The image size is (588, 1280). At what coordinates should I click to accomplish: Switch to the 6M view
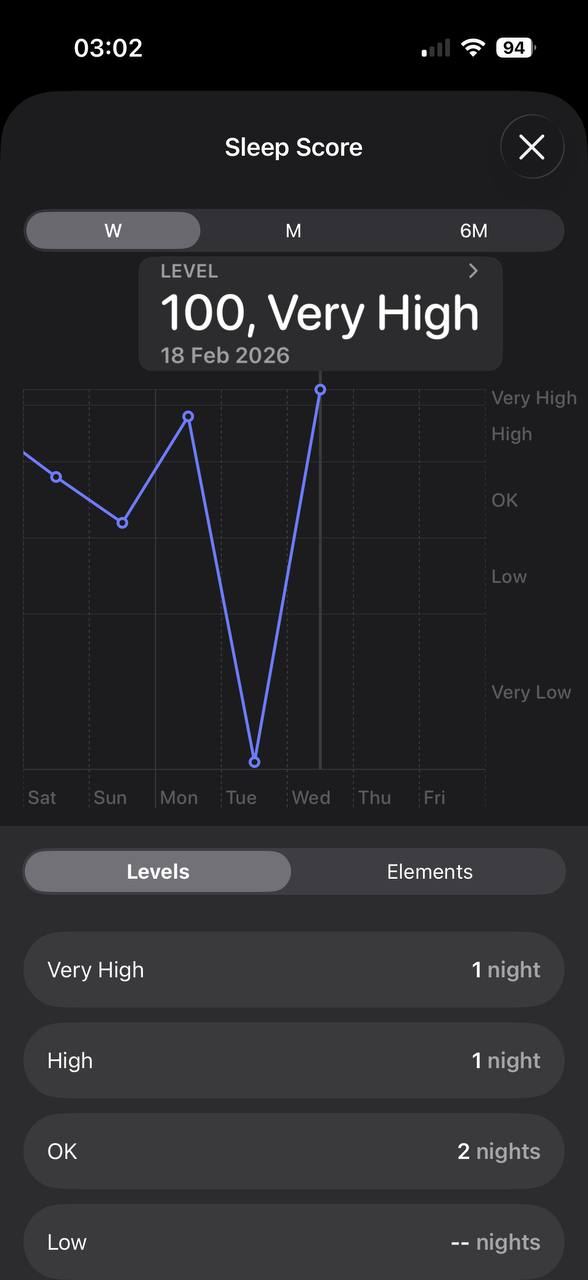click(x=473, y=231)
